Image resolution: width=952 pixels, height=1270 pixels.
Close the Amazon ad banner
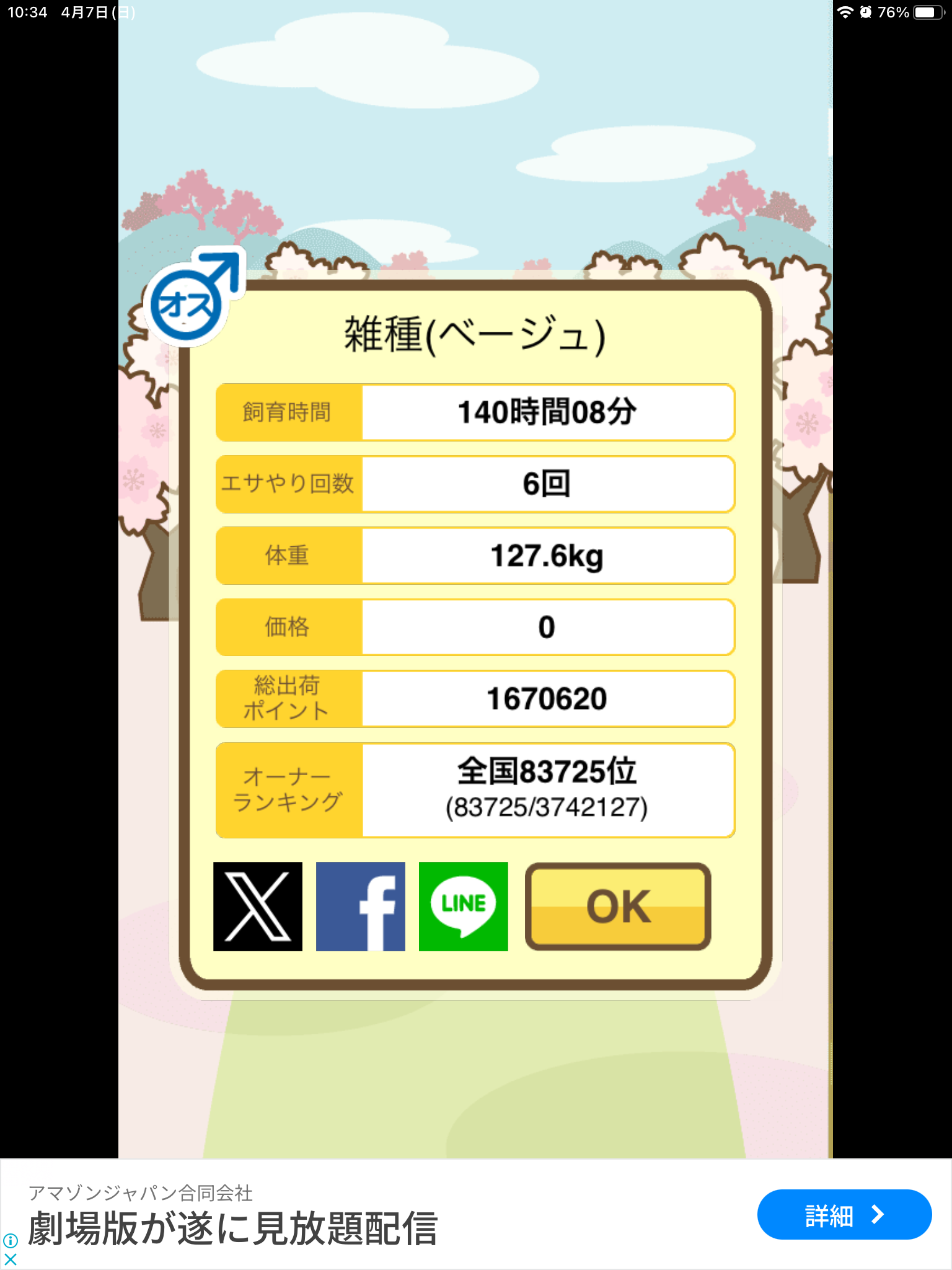point(11,1259)
